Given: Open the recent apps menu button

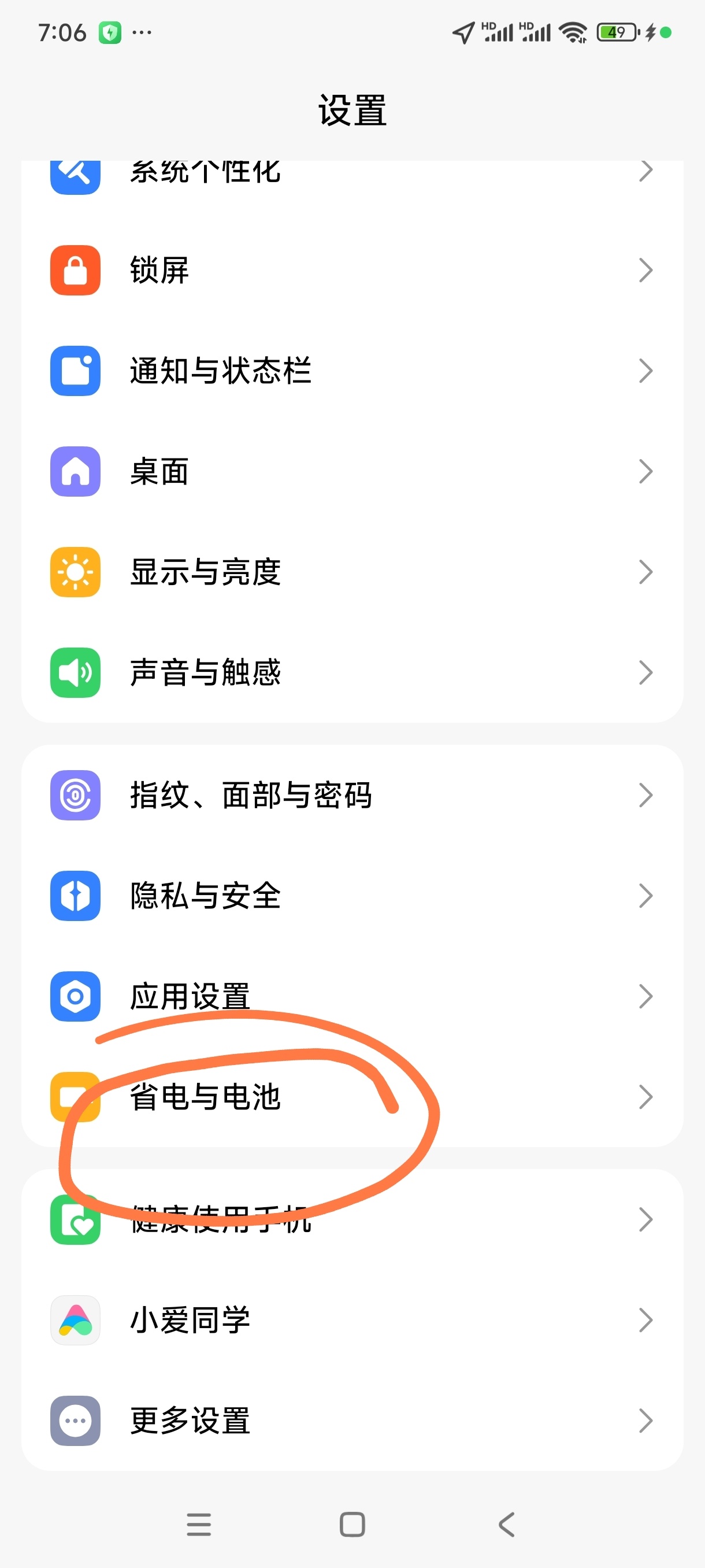Looking at the screenshot, I should click(198, 1524).
